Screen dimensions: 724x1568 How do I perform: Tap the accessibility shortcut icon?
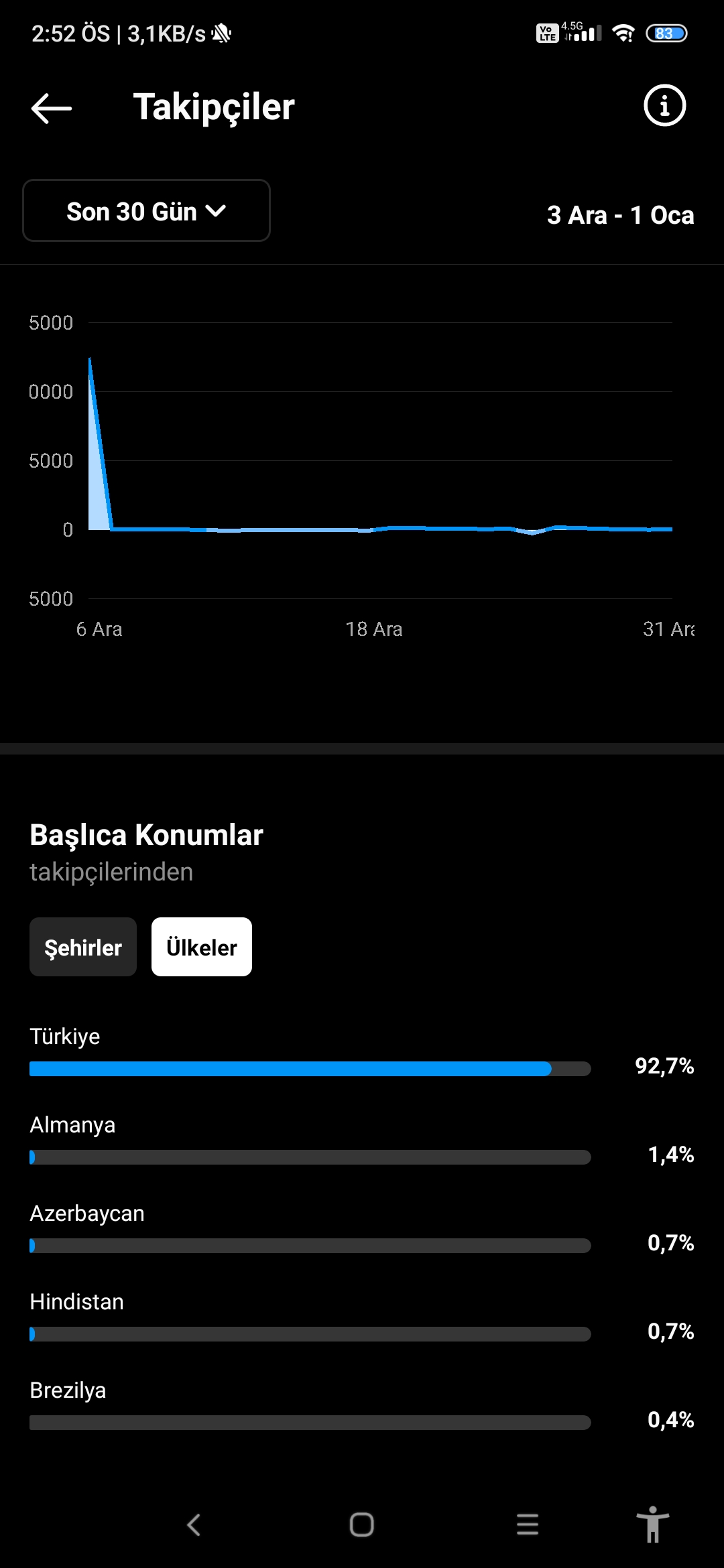(x=652, y=1524)
